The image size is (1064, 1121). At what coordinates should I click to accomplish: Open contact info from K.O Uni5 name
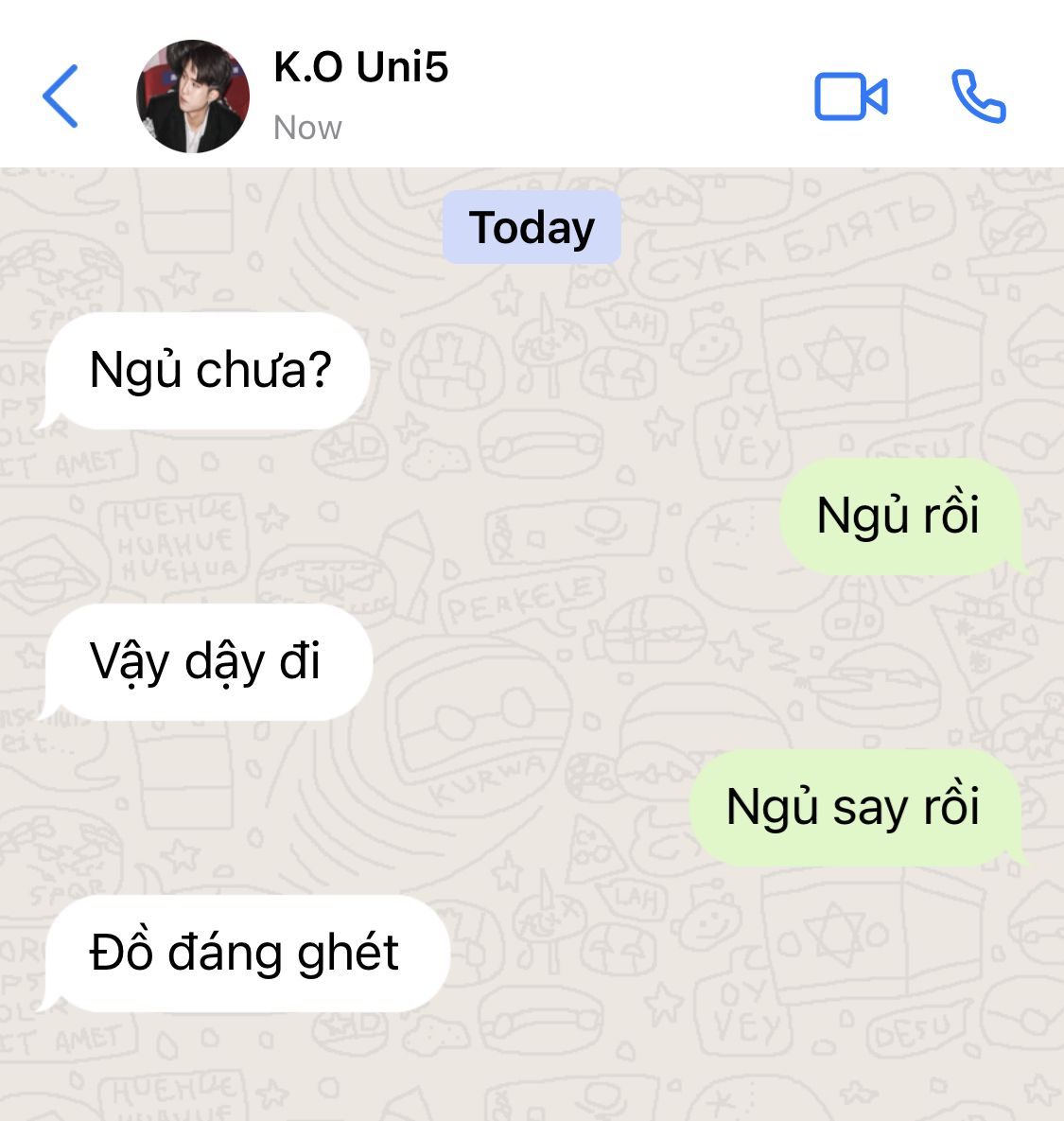coord(361,67)
